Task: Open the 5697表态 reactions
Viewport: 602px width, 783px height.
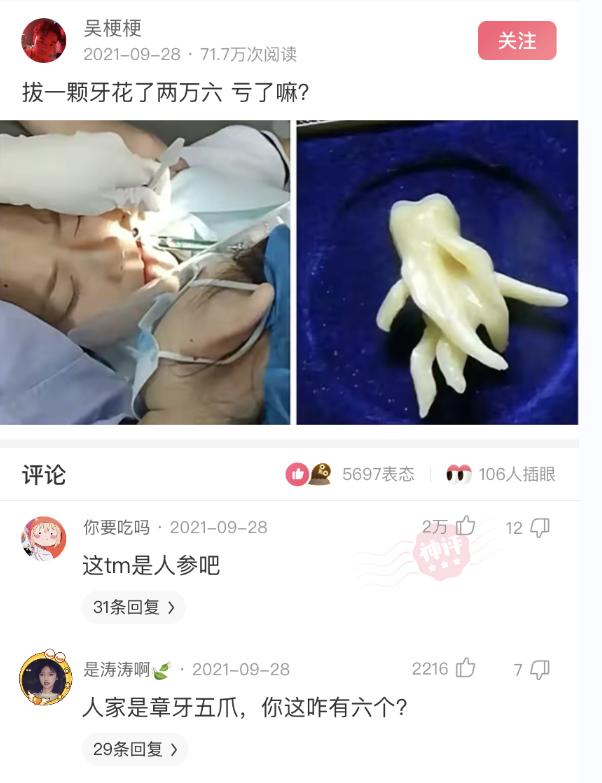Action: tap(350, 474)
